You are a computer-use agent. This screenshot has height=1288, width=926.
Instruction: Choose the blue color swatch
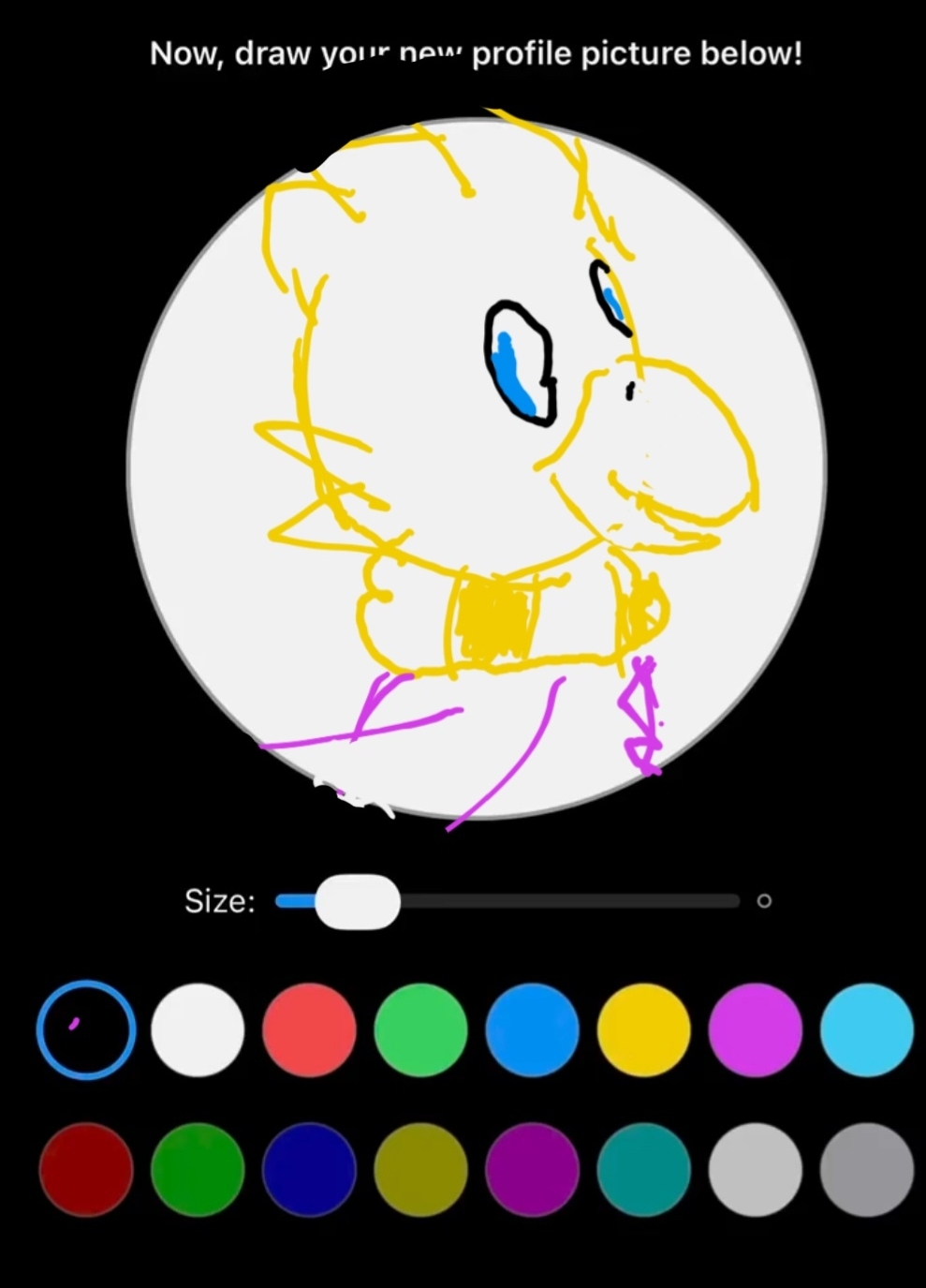(x=532, y=1029)
